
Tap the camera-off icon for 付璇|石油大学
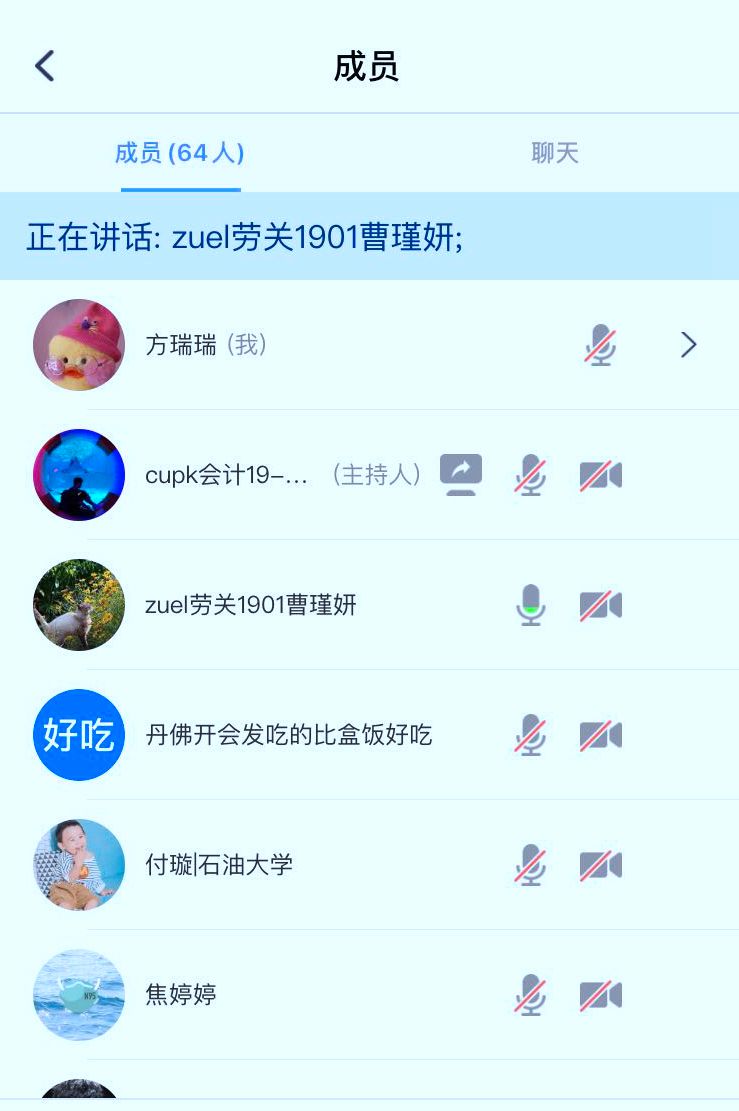click(600, 865)
